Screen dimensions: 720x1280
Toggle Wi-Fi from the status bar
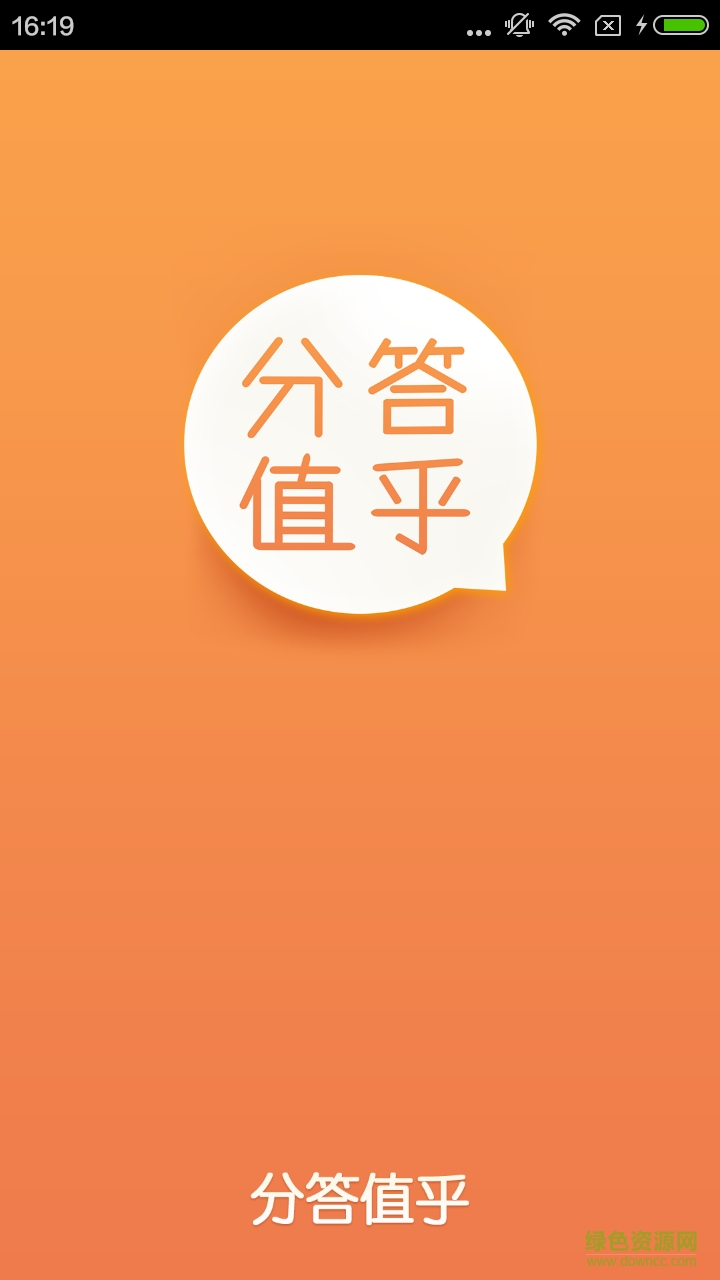tap(564, 25)
